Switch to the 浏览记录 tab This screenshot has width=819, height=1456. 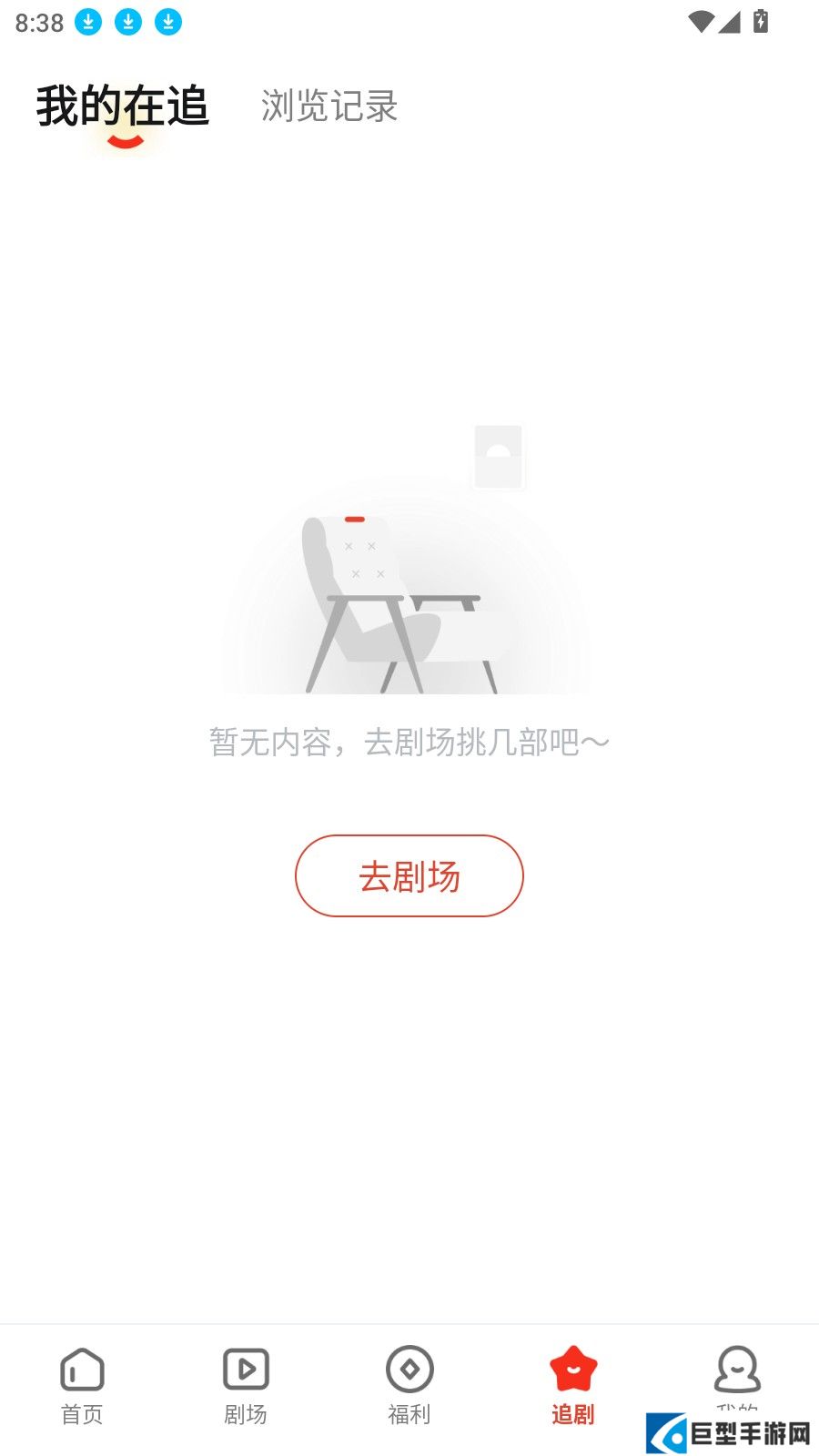pyautogui.click(x=329, y=107)
